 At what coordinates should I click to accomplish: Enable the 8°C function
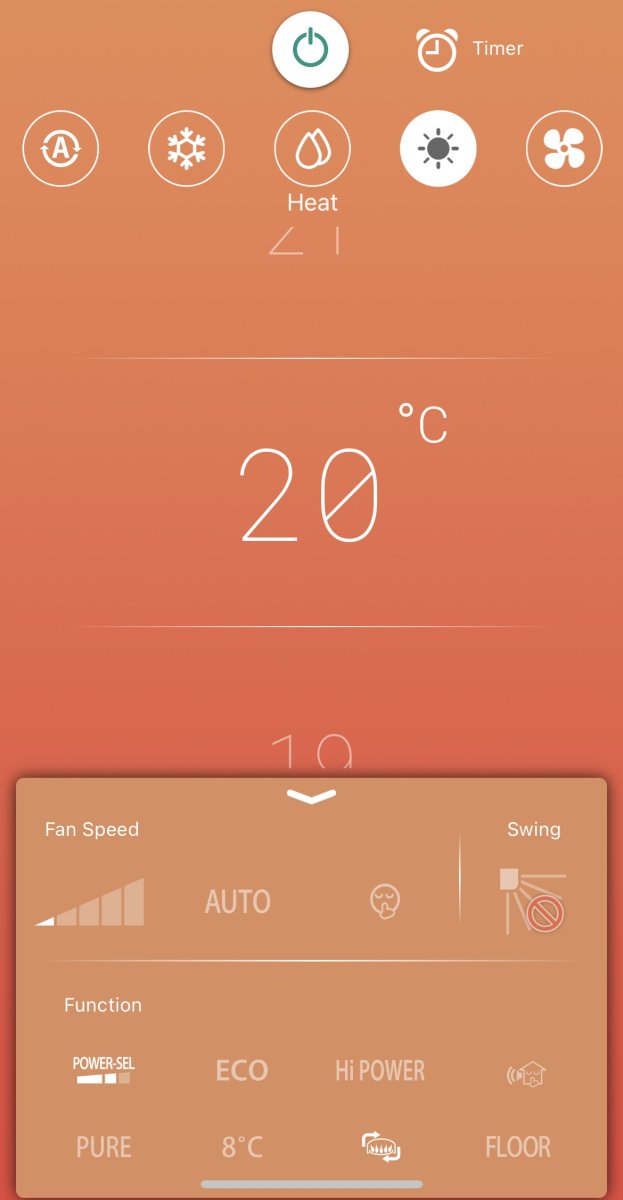[242, 1147]
